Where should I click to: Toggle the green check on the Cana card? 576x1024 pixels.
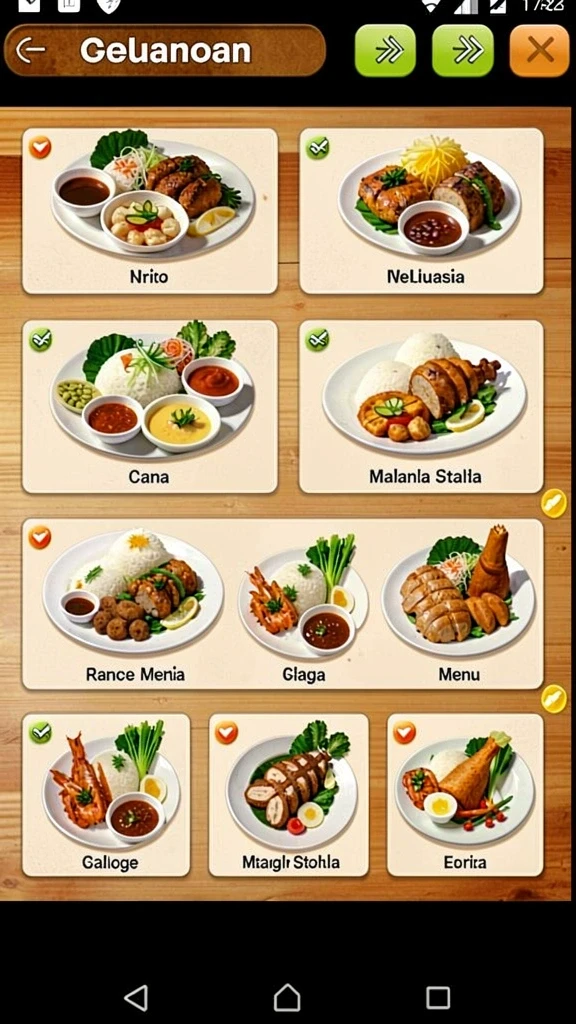coord(40,340)
